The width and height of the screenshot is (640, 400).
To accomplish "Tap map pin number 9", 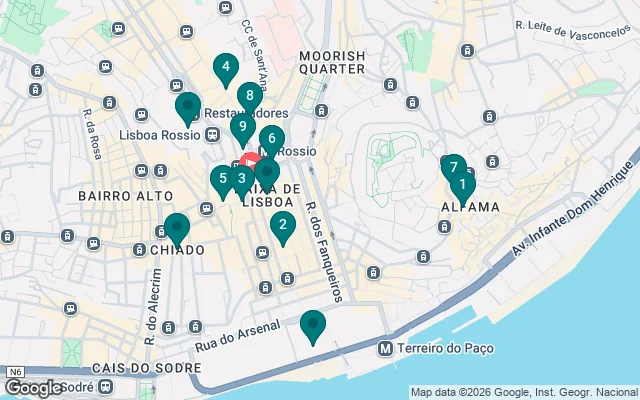I will click(x=240, y=127).
